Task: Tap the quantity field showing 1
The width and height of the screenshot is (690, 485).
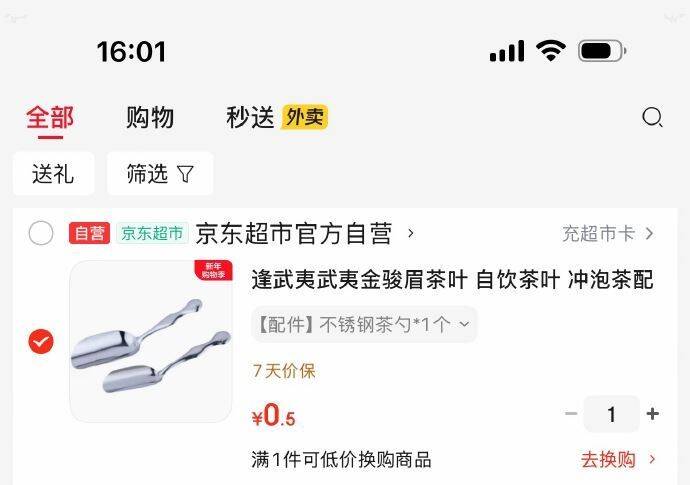Action: 611,414
